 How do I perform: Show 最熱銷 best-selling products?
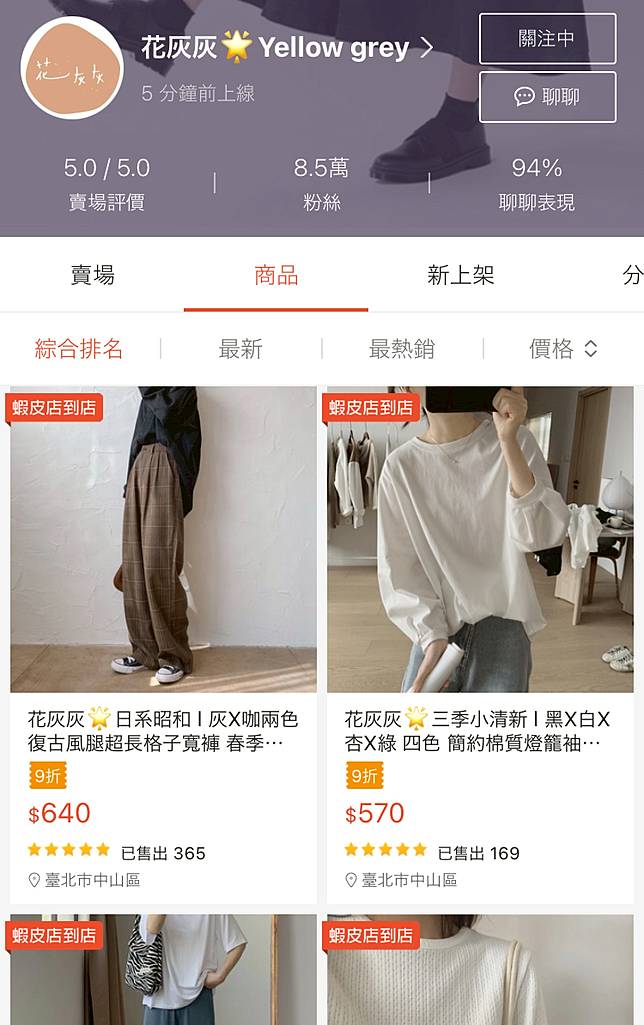pos(401,349)
